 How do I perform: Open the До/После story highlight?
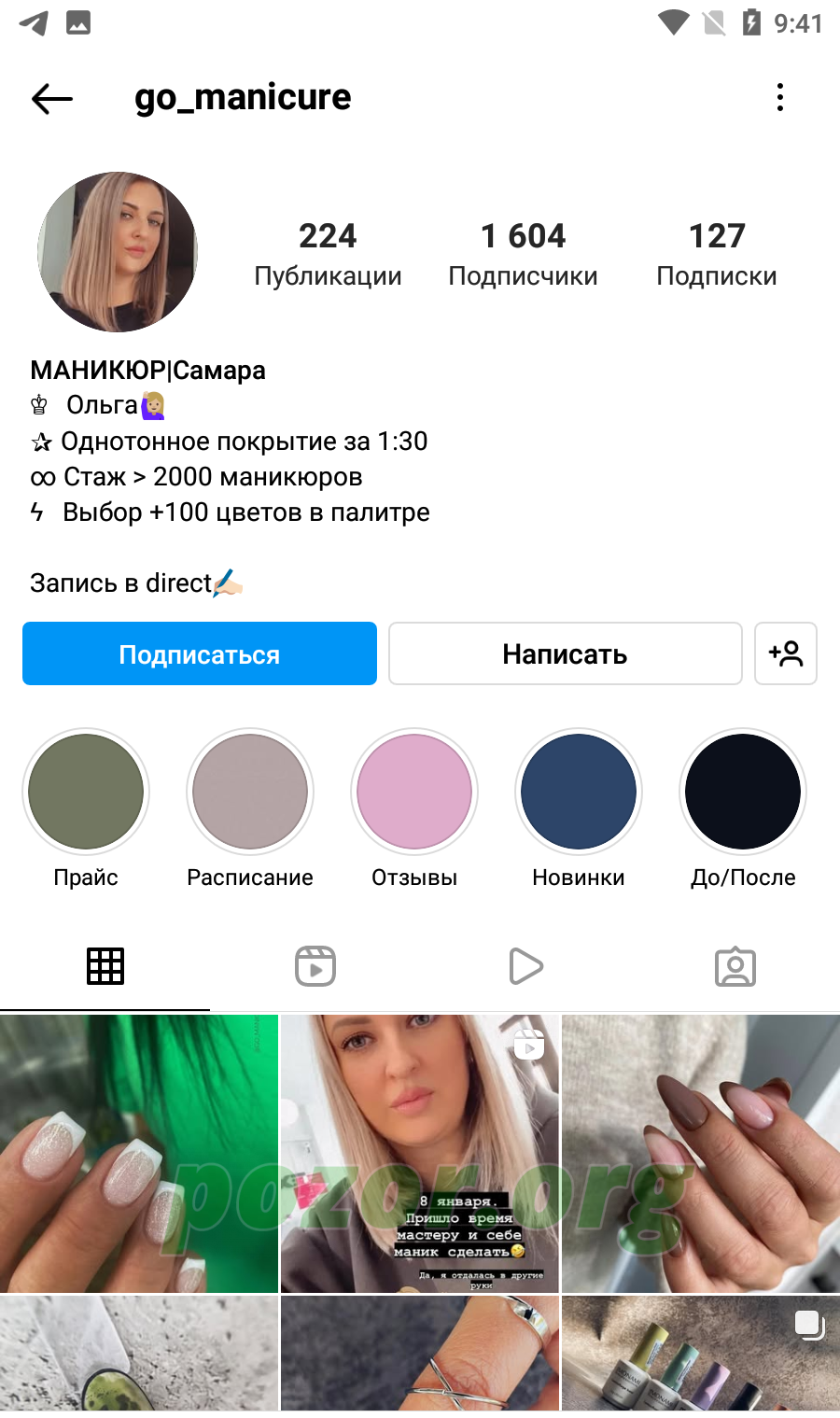[743, 792]
